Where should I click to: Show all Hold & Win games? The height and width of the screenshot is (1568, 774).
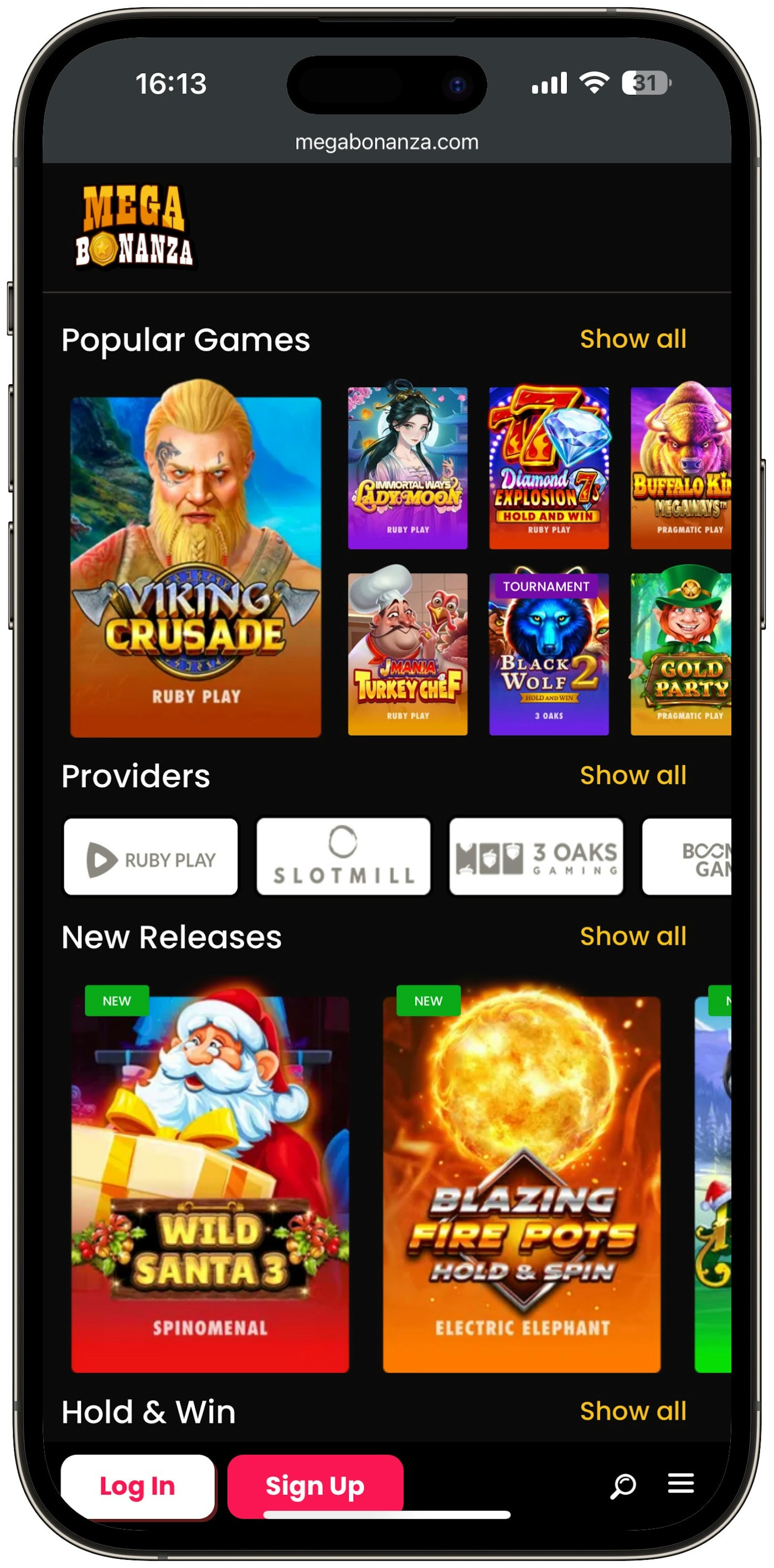(x=632, y=1411)
